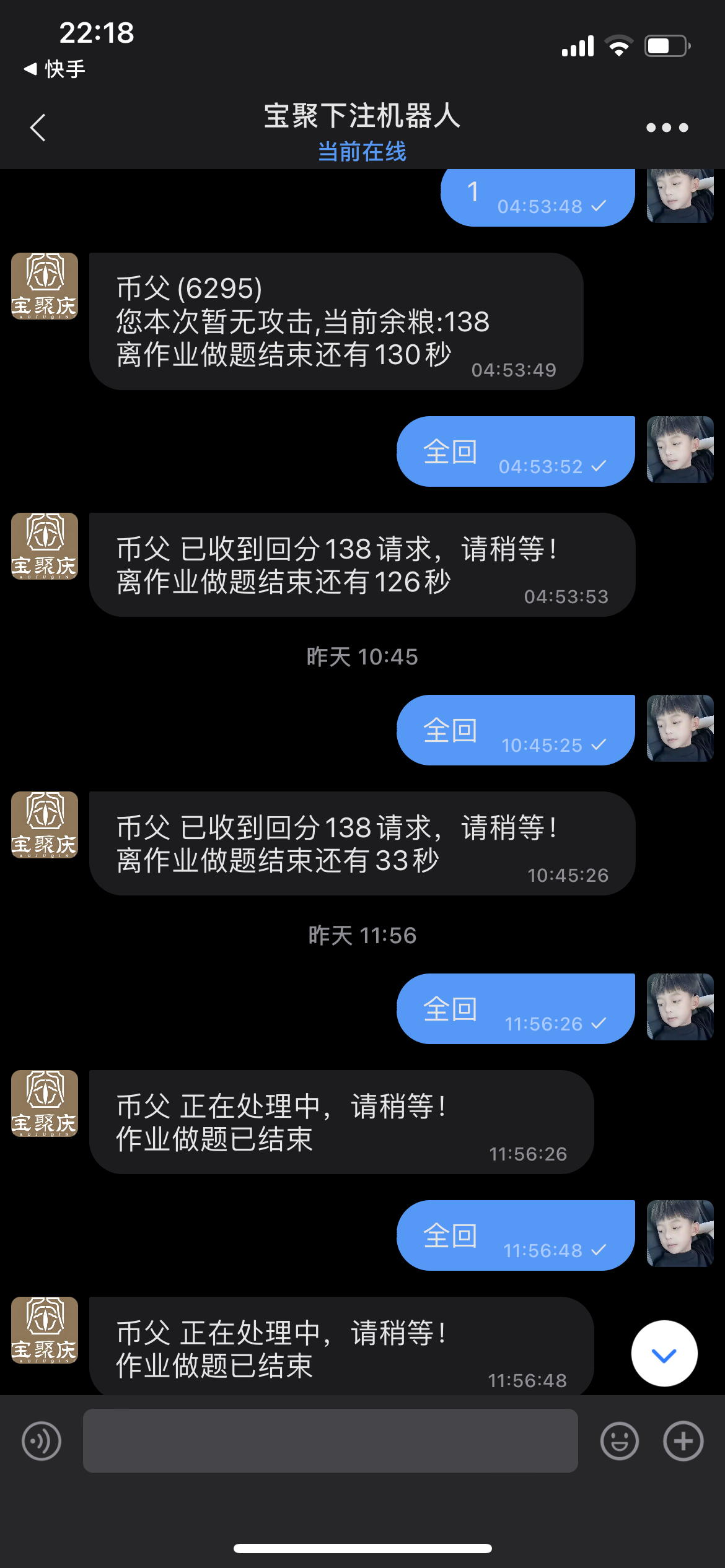The width and height of the screenshot is (725, 1568).
Task: Open bot avatar beside 币父 (6295) message
Action: point(45,286)
